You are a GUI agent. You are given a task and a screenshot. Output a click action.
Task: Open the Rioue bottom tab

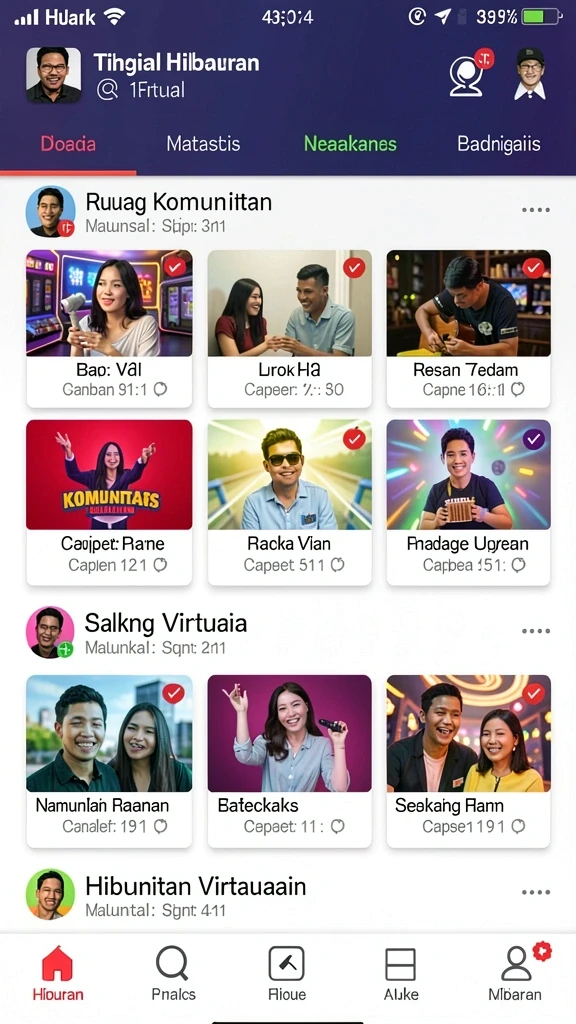[x=287, y=973]
